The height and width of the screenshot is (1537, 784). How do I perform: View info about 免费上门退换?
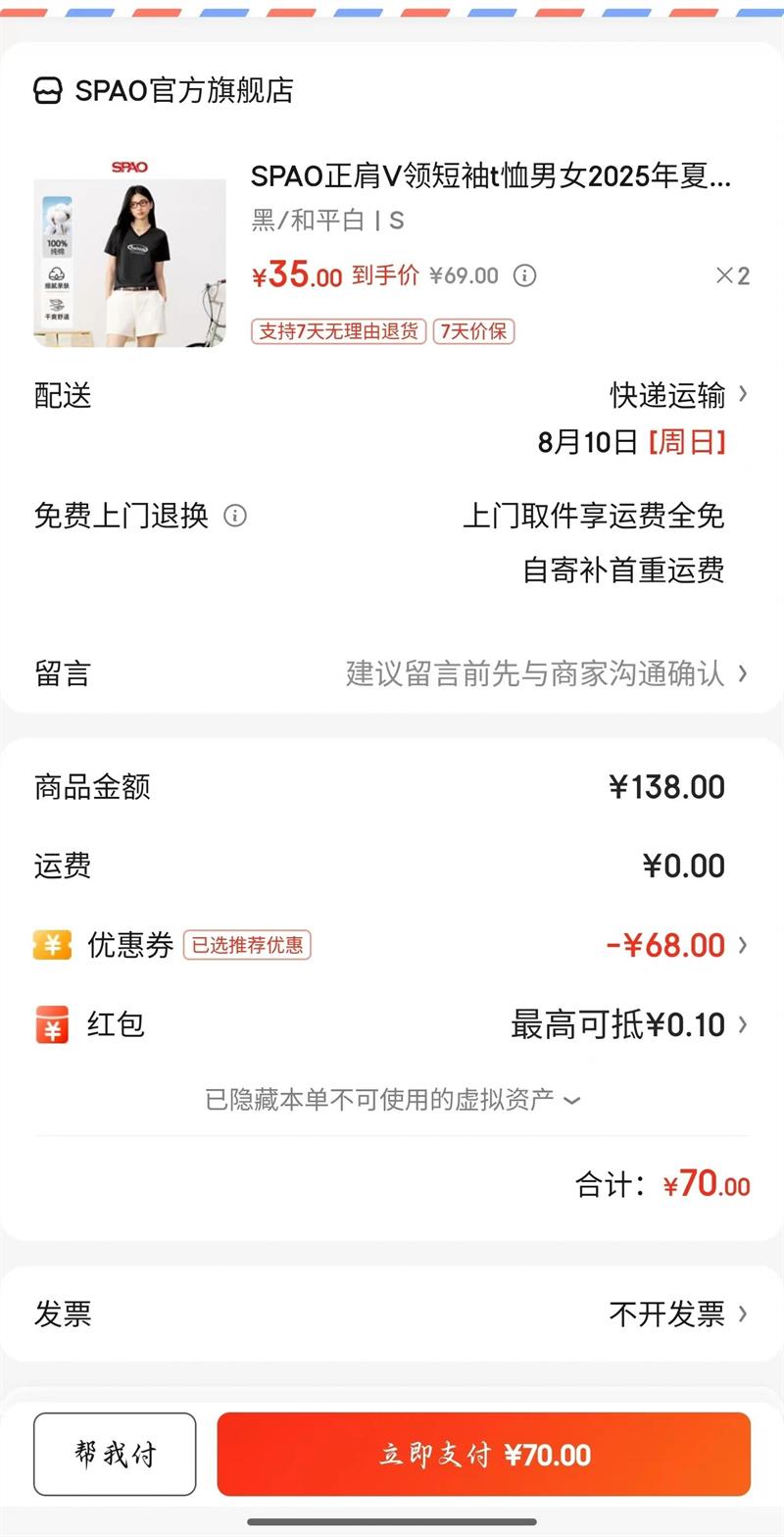(235, 516)
